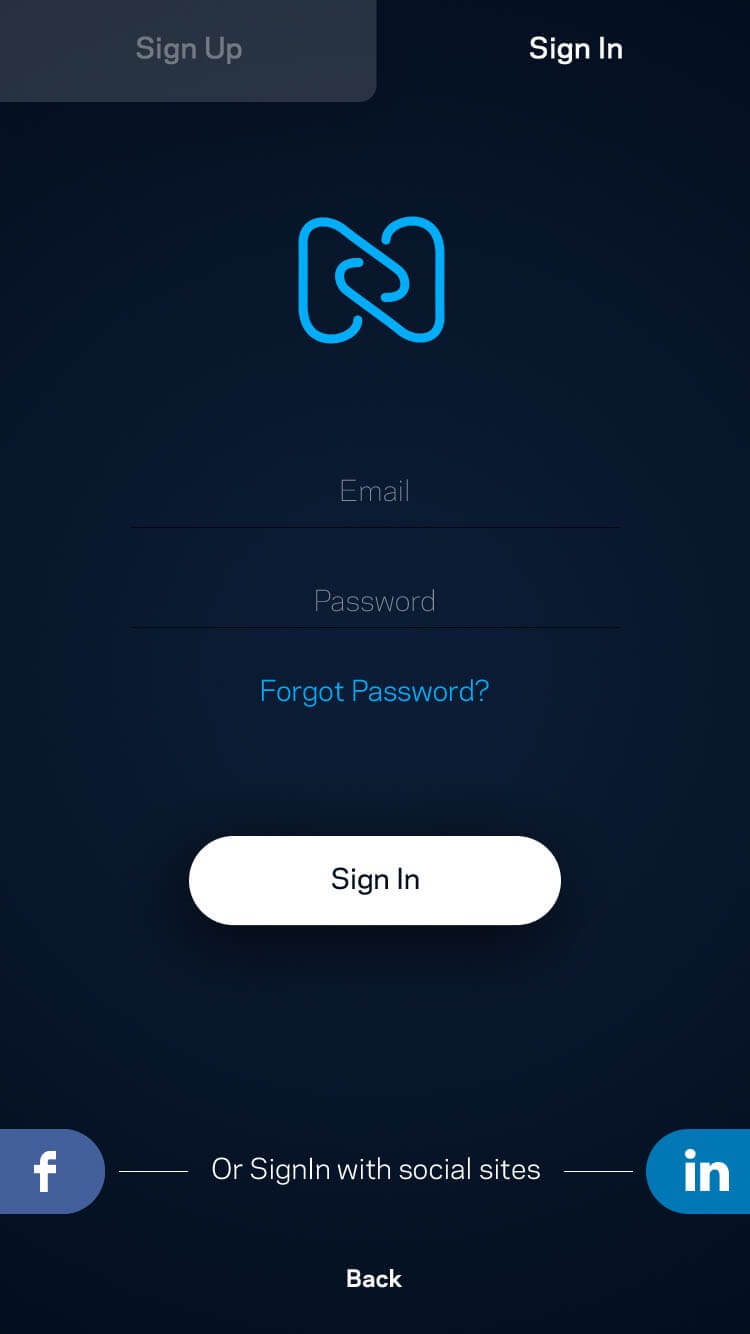Switch to the Sign Up tab
Image resolution: width=750 pixels, height=1334 pixels.
(x=188, y=50)
